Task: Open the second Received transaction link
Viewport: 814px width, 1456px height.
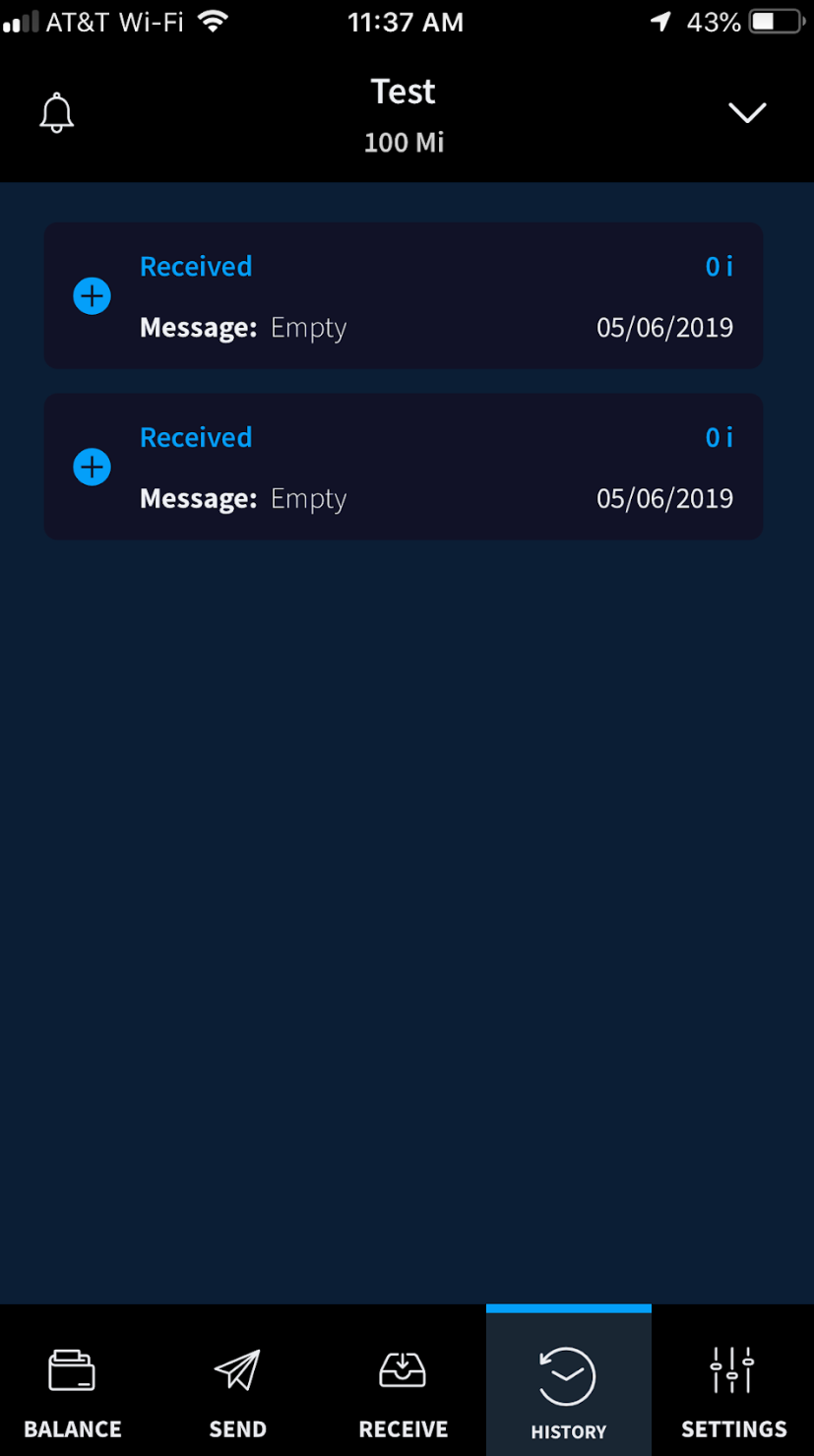Action: point(196,436)
